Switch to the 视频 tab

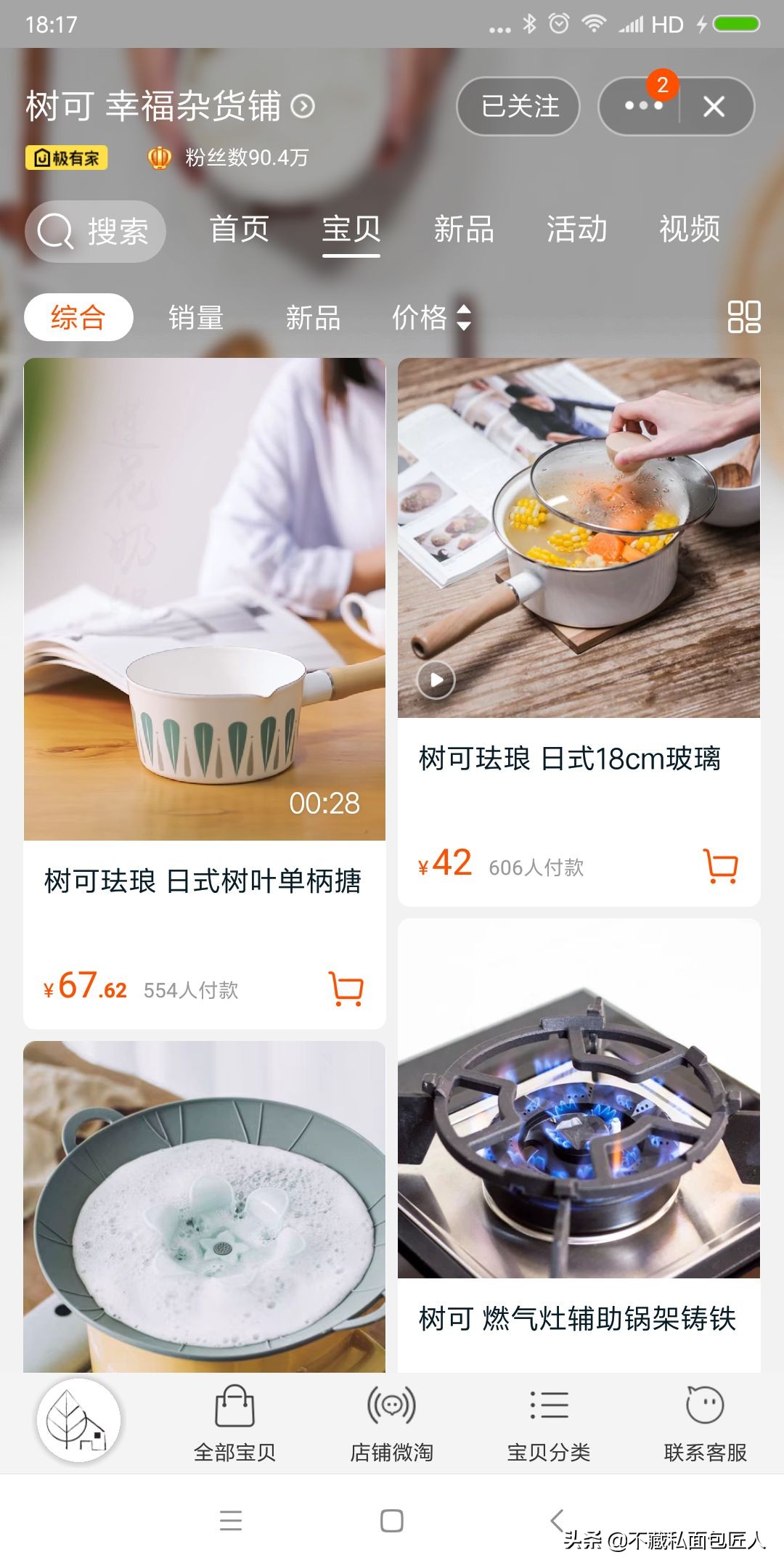(688, 231)
